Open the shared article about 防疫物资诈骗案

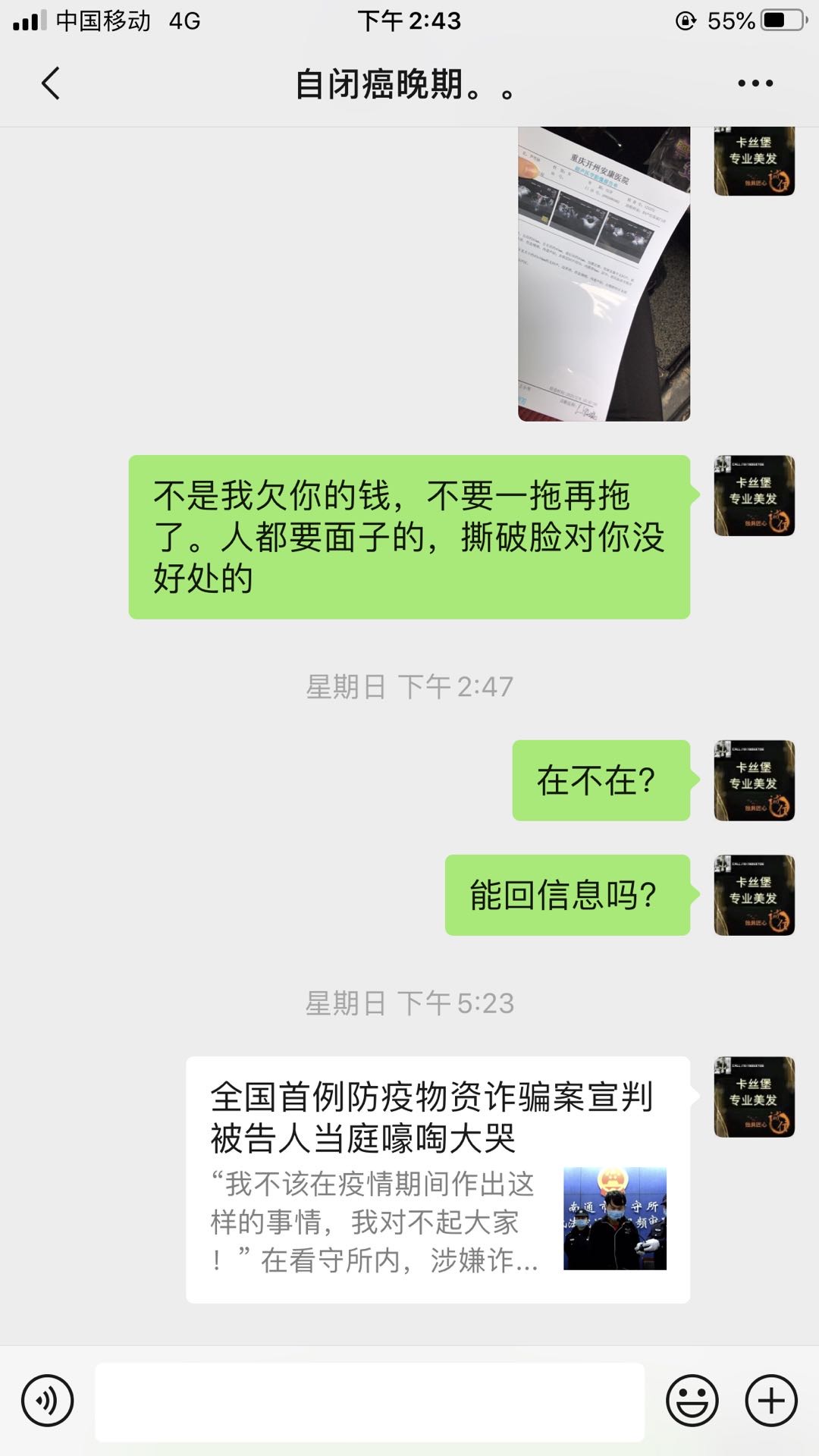click(438, 1179)
